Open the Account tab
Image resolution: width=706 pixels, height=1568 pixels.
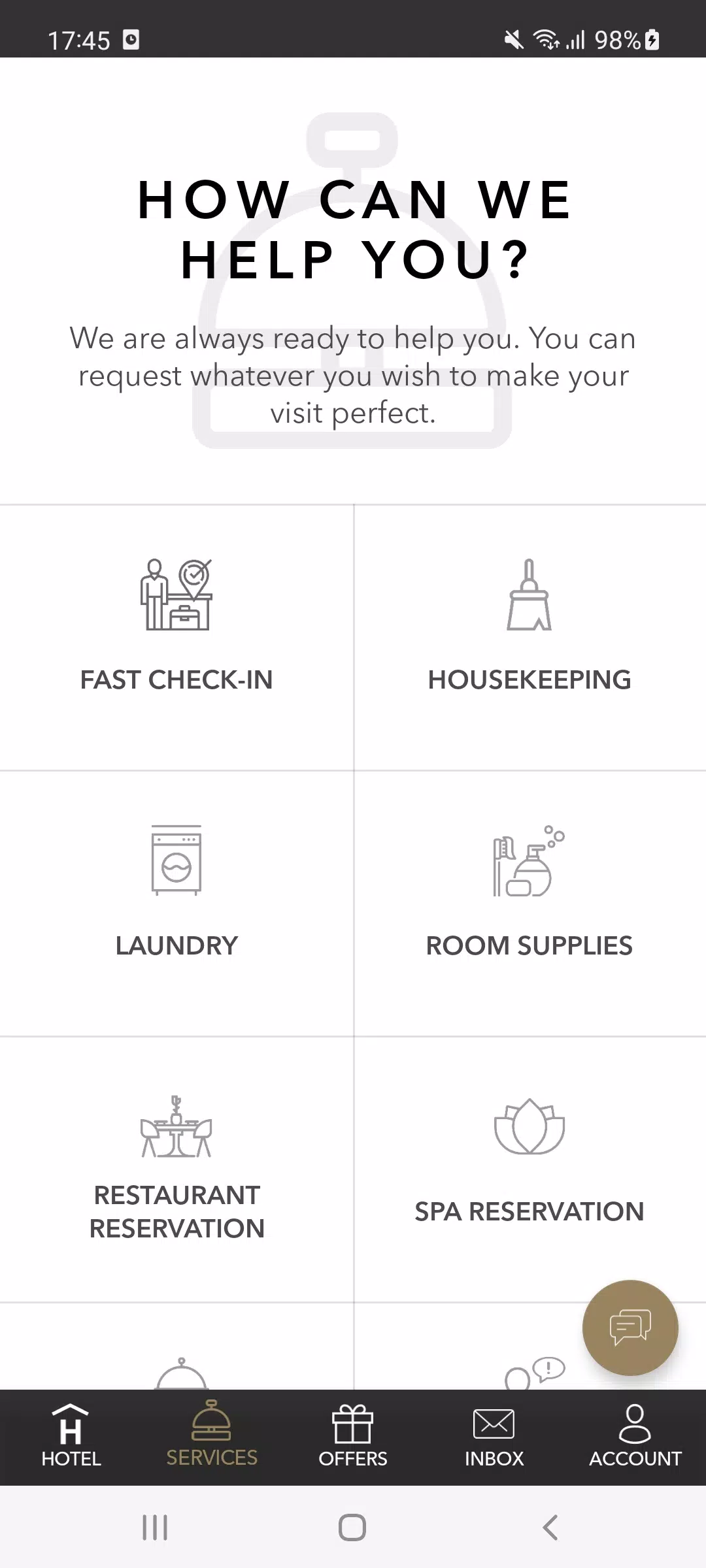pyautogui.click(x=635, y=1436)
